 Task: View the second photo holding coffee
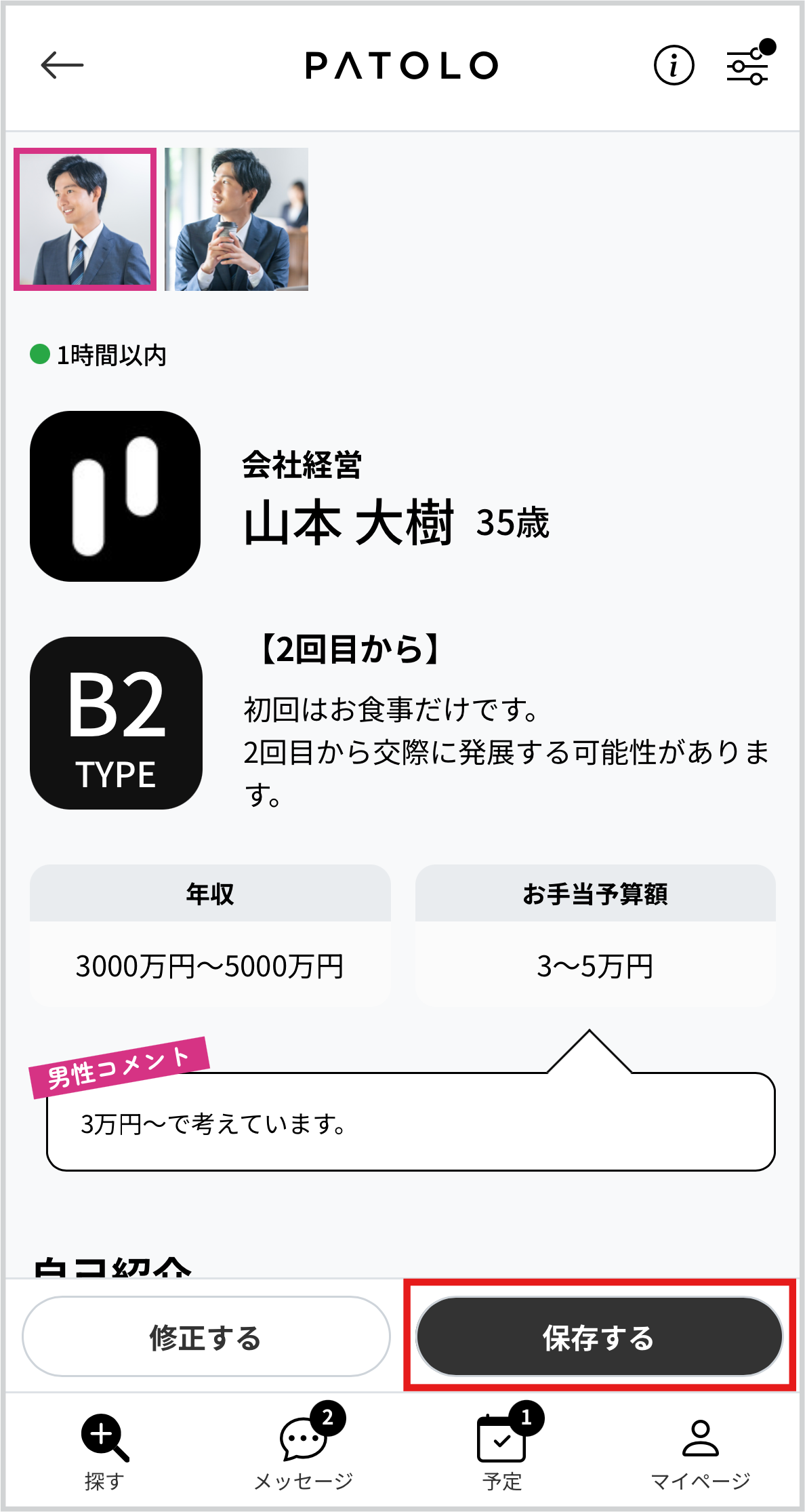[x=236, y=219]
